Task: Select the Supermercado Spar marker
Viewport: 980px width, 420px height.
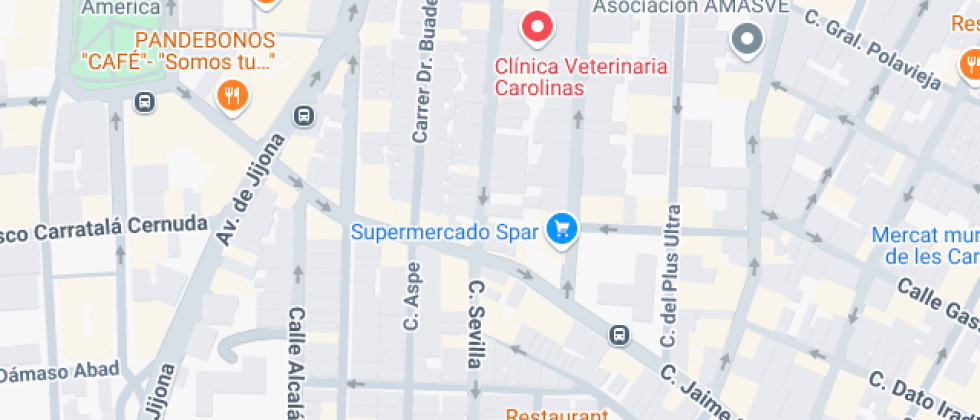Action: tap(563, 230)
